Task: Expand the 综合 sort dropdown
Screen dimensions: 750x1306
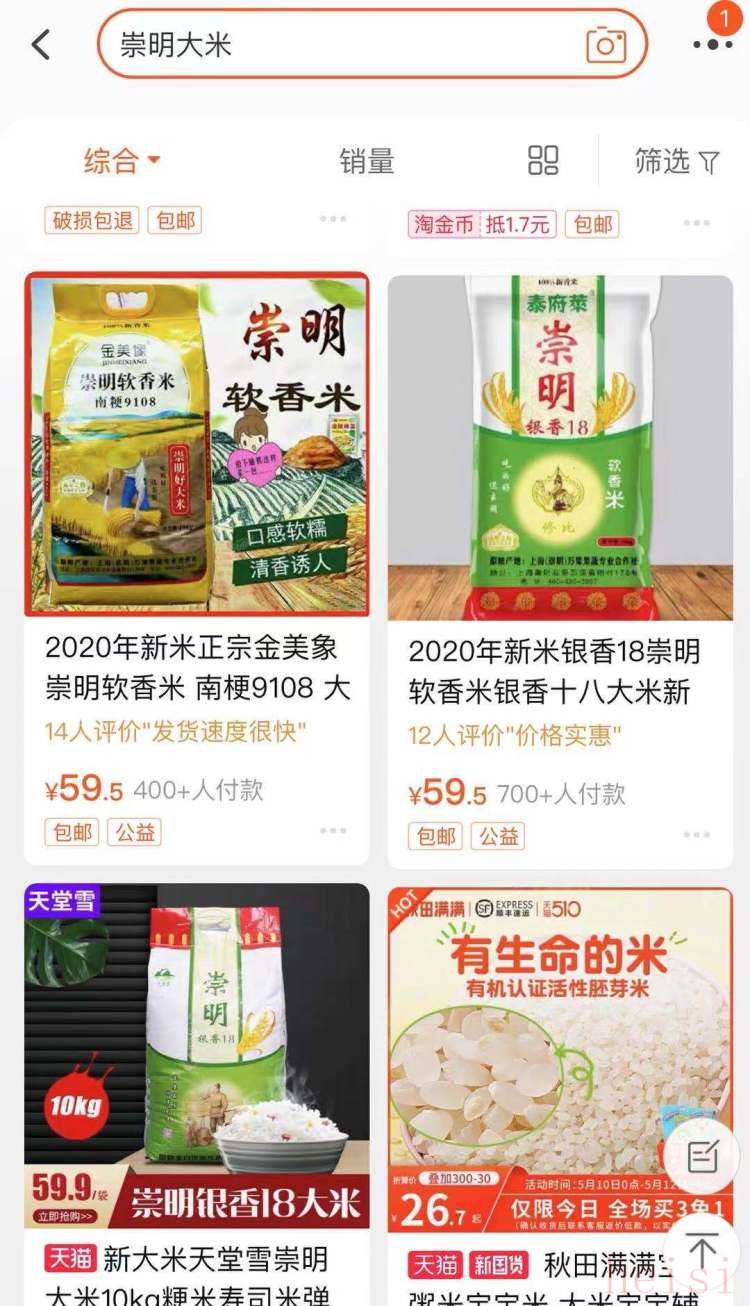Action: click(122, 160)
